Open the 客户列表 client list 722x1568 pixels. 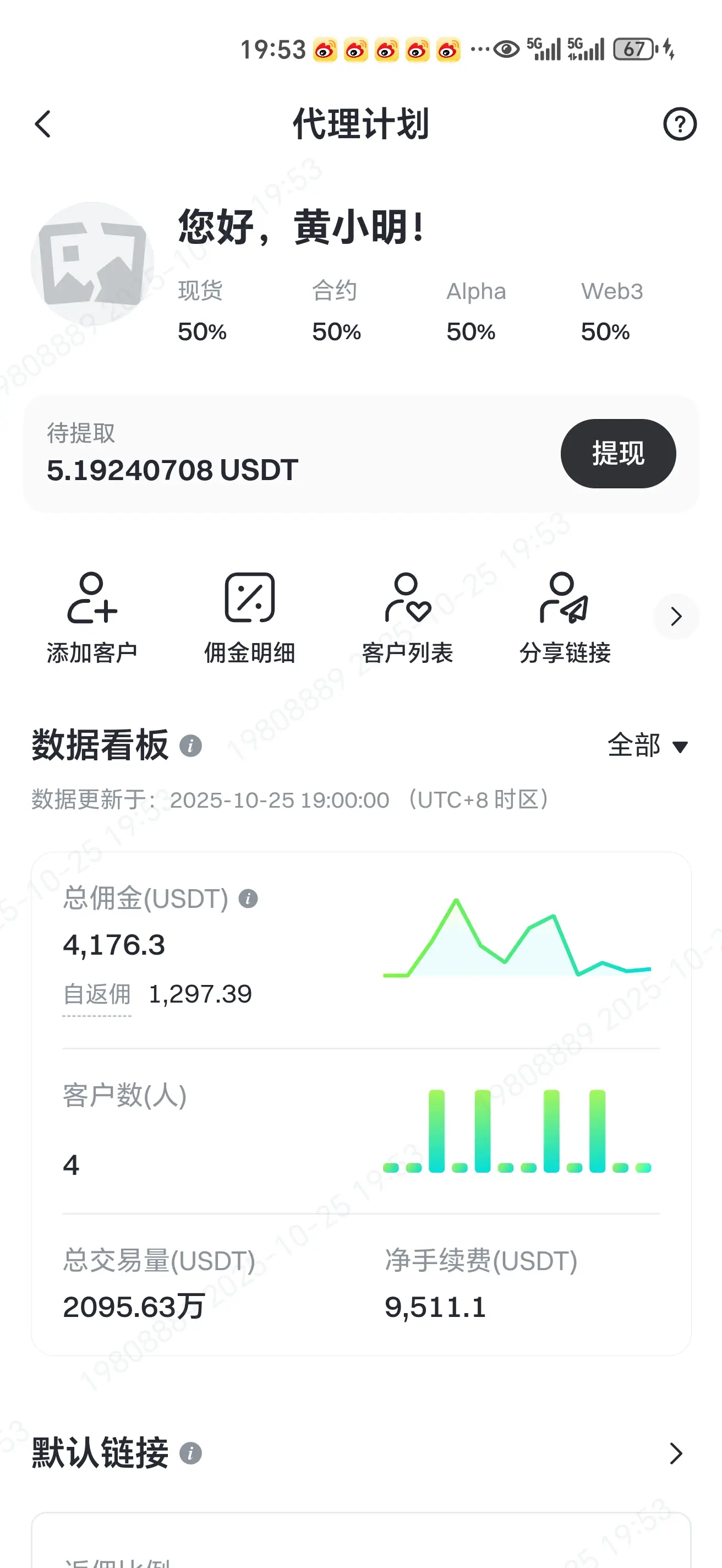[x=407, y=618]
